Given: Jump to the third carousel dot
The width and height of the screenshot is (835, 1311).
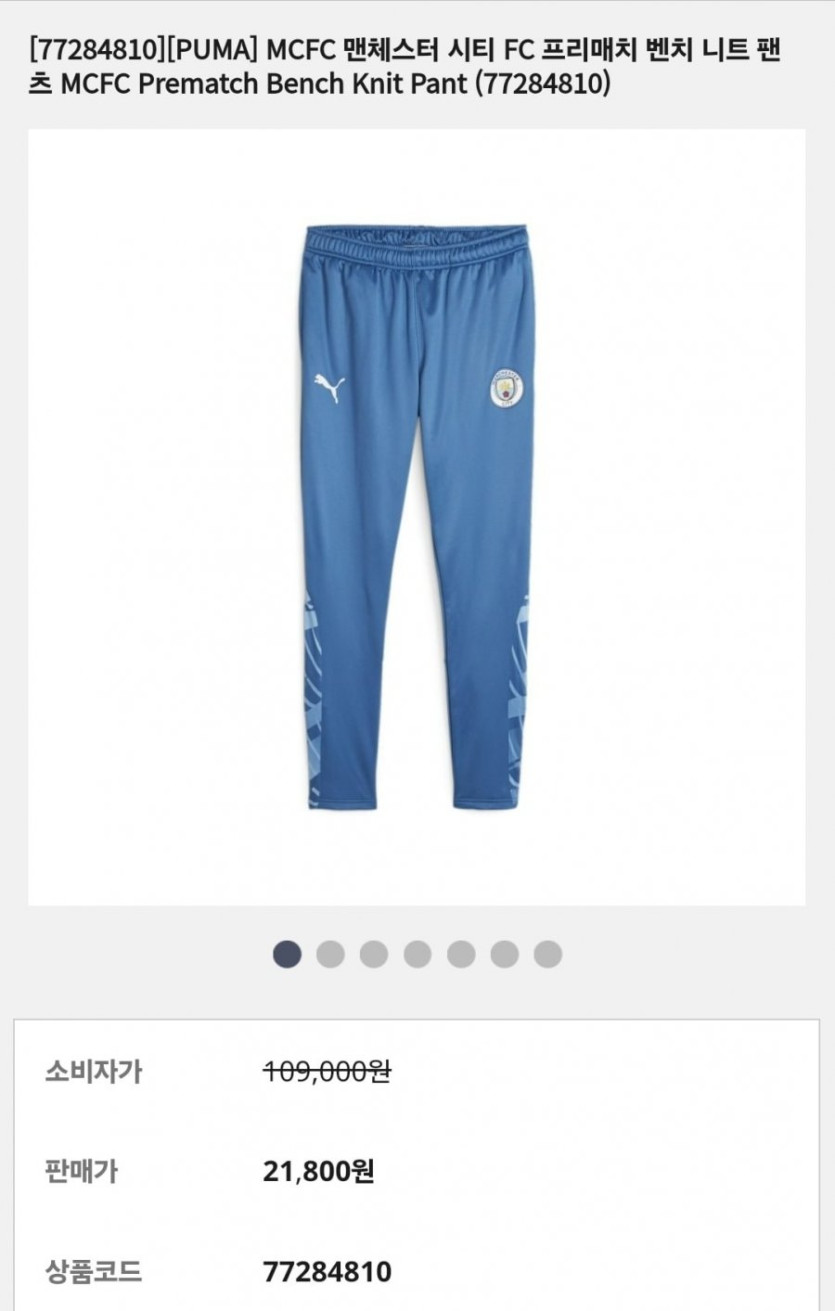Looking at the screenshot, I should coord(374,954).
